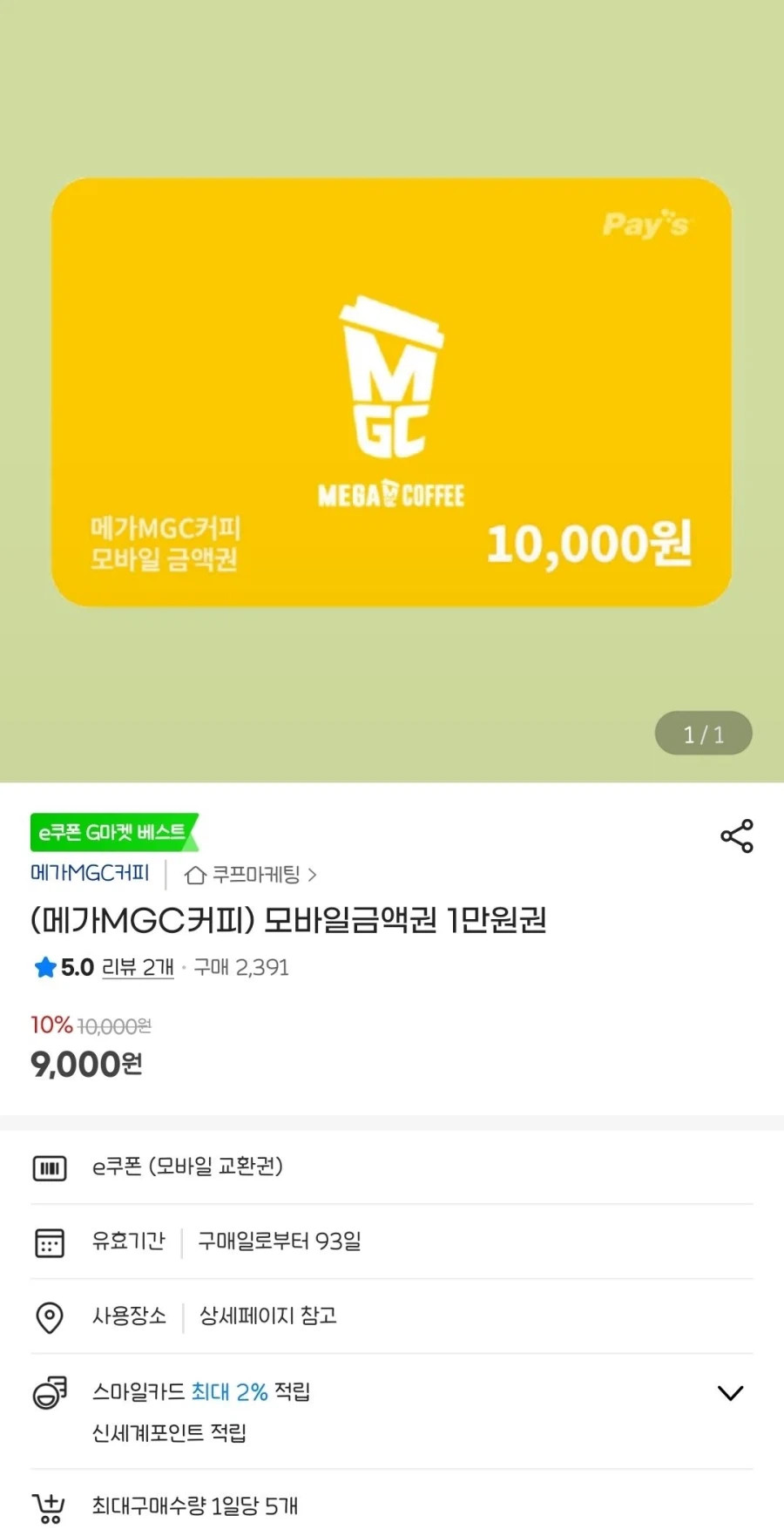Select the e쿠폰 G마켓 베스트 badge
Image resolution: width=784 pixels, height=1529 pixels.
pyautogui.click(x=112, y=832)
